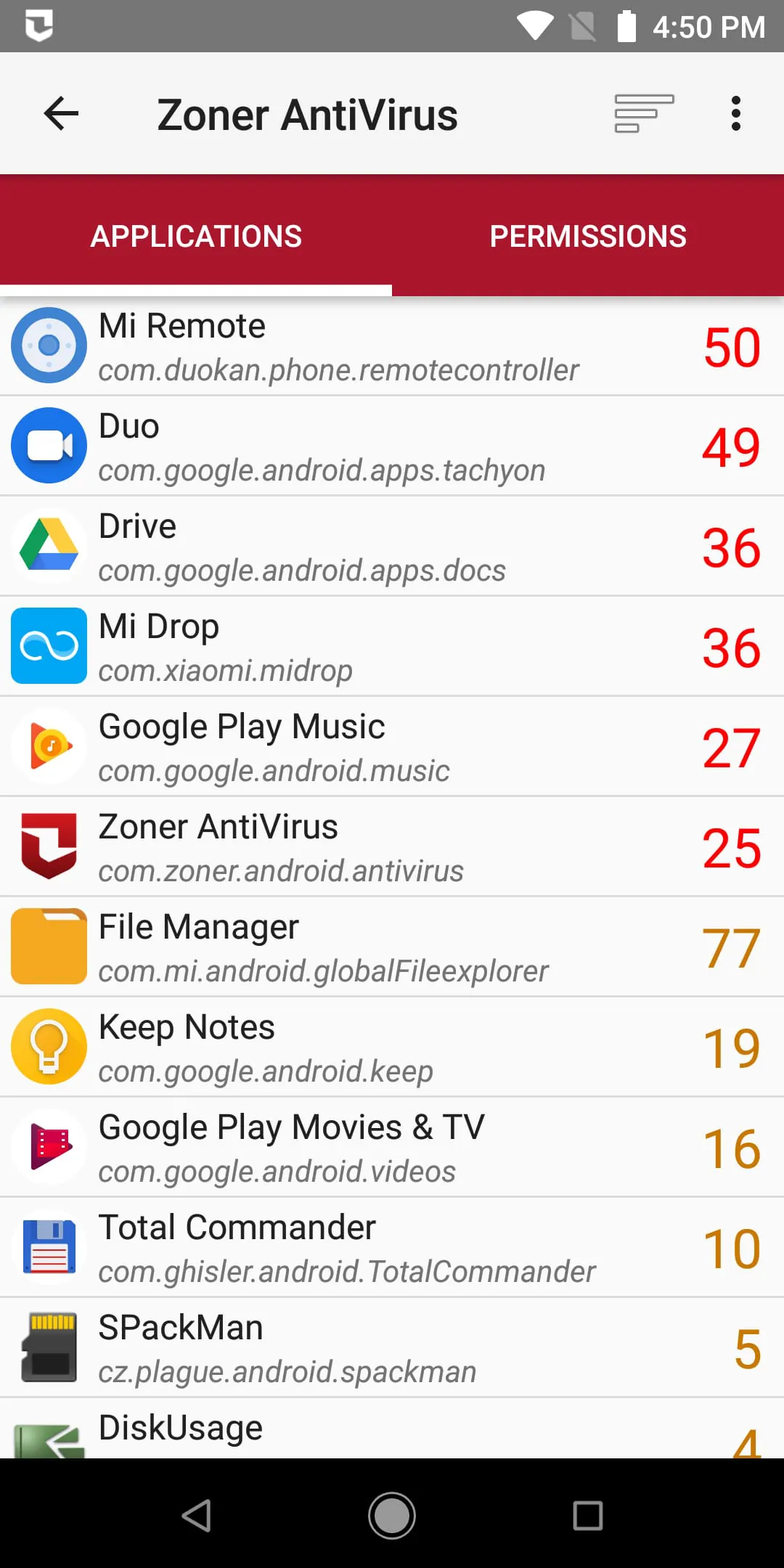Open the sort options icon
The height and width of the screenshot is (1568, 784).
point(644,114)
